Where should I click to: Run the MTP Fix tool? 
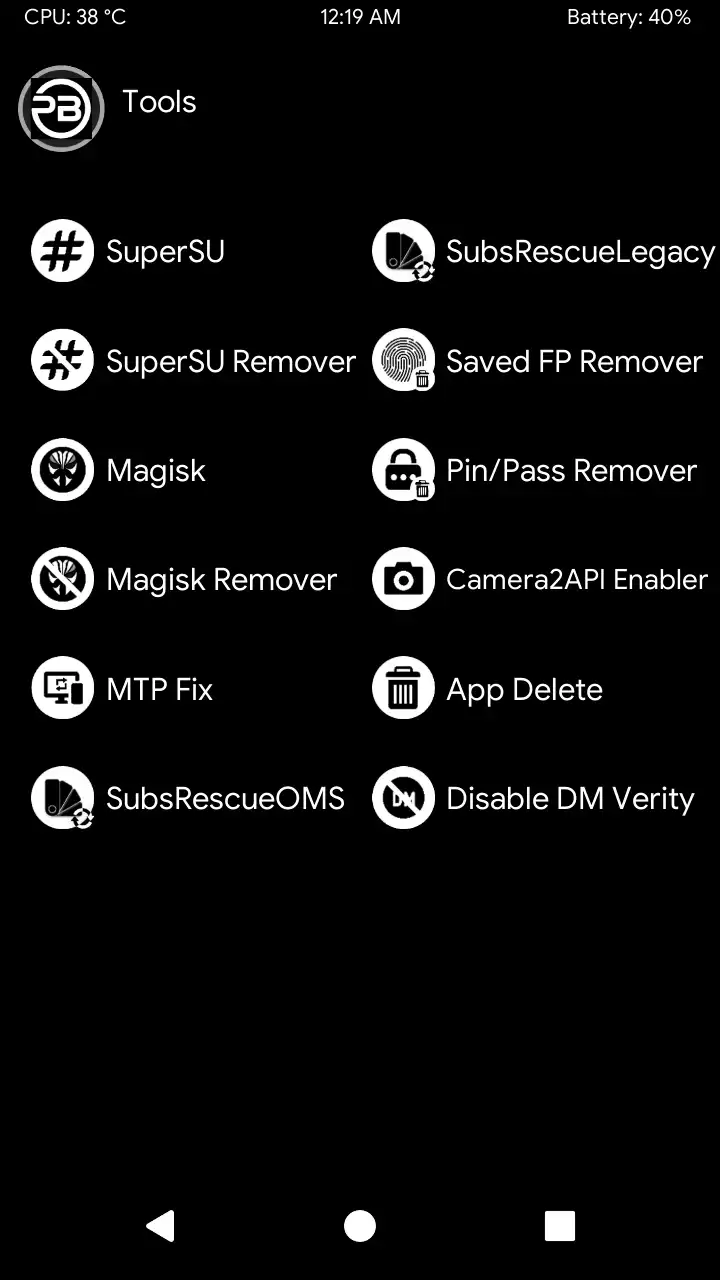123,689
